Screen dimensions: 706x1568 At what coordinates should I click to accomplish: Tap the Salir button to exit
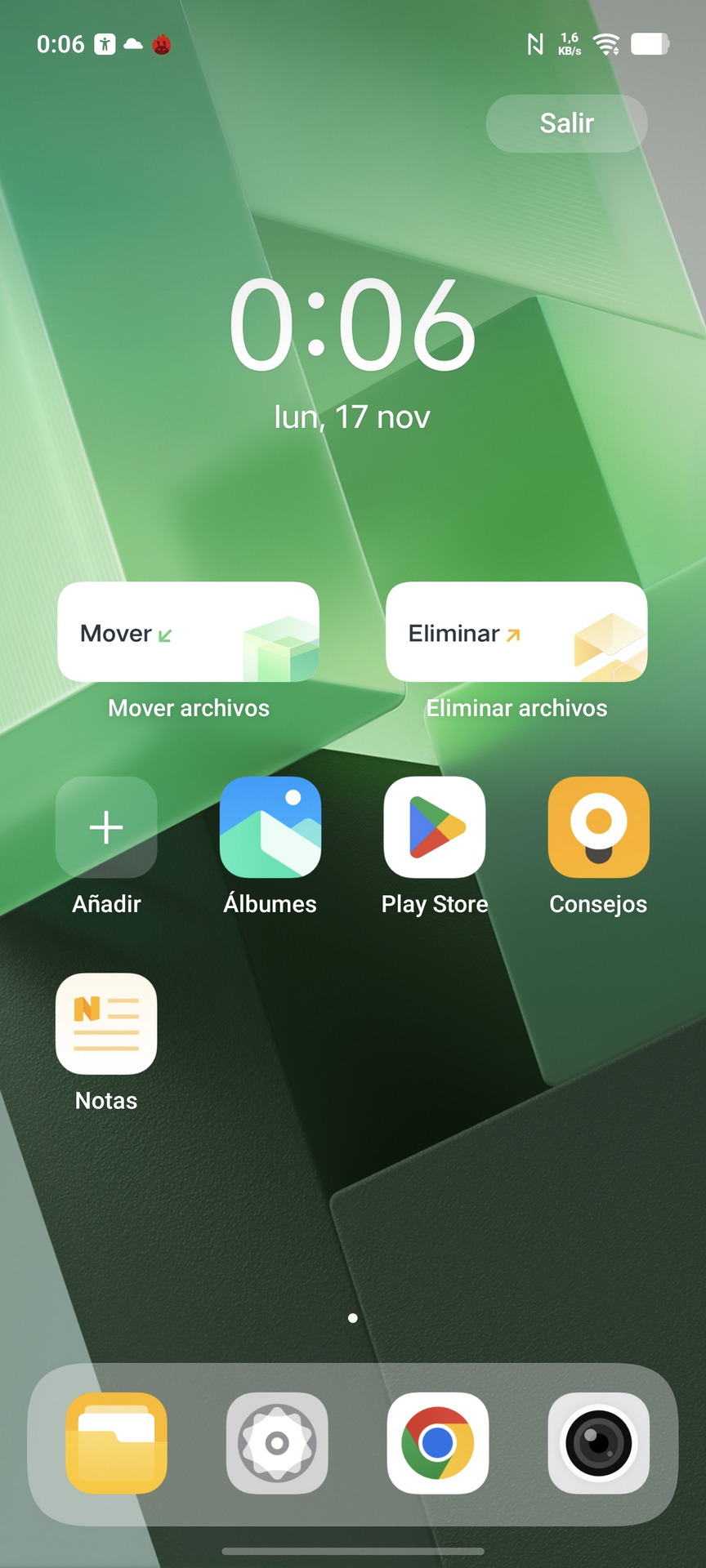[x=566, y=123]
